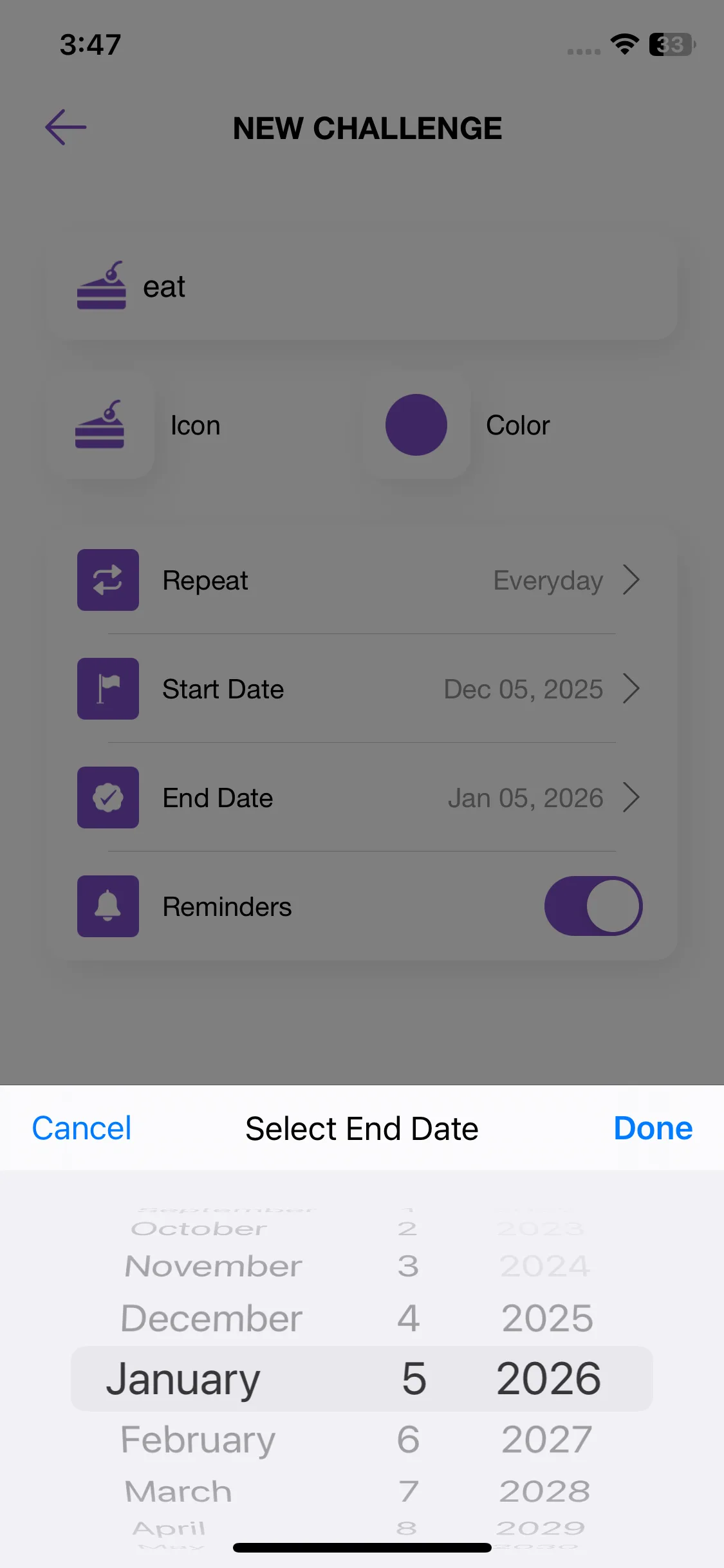The height and width of the screenshot is (1568, 724).
Task: Choose year 2028 in the picker
Action: (544, 1491)
